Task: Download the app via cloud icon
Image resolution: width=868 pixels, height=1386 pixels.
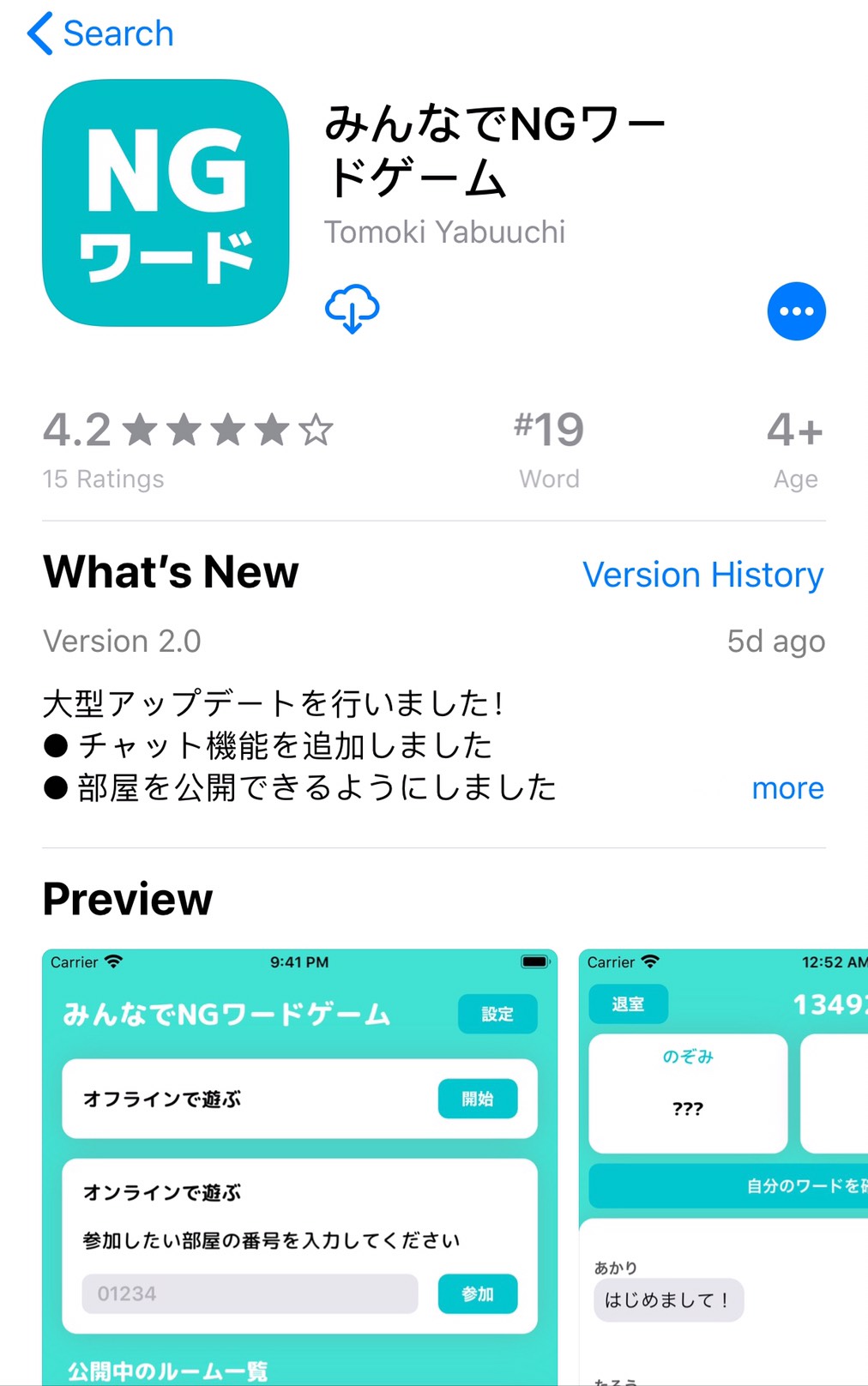Action: pos(352,310)
